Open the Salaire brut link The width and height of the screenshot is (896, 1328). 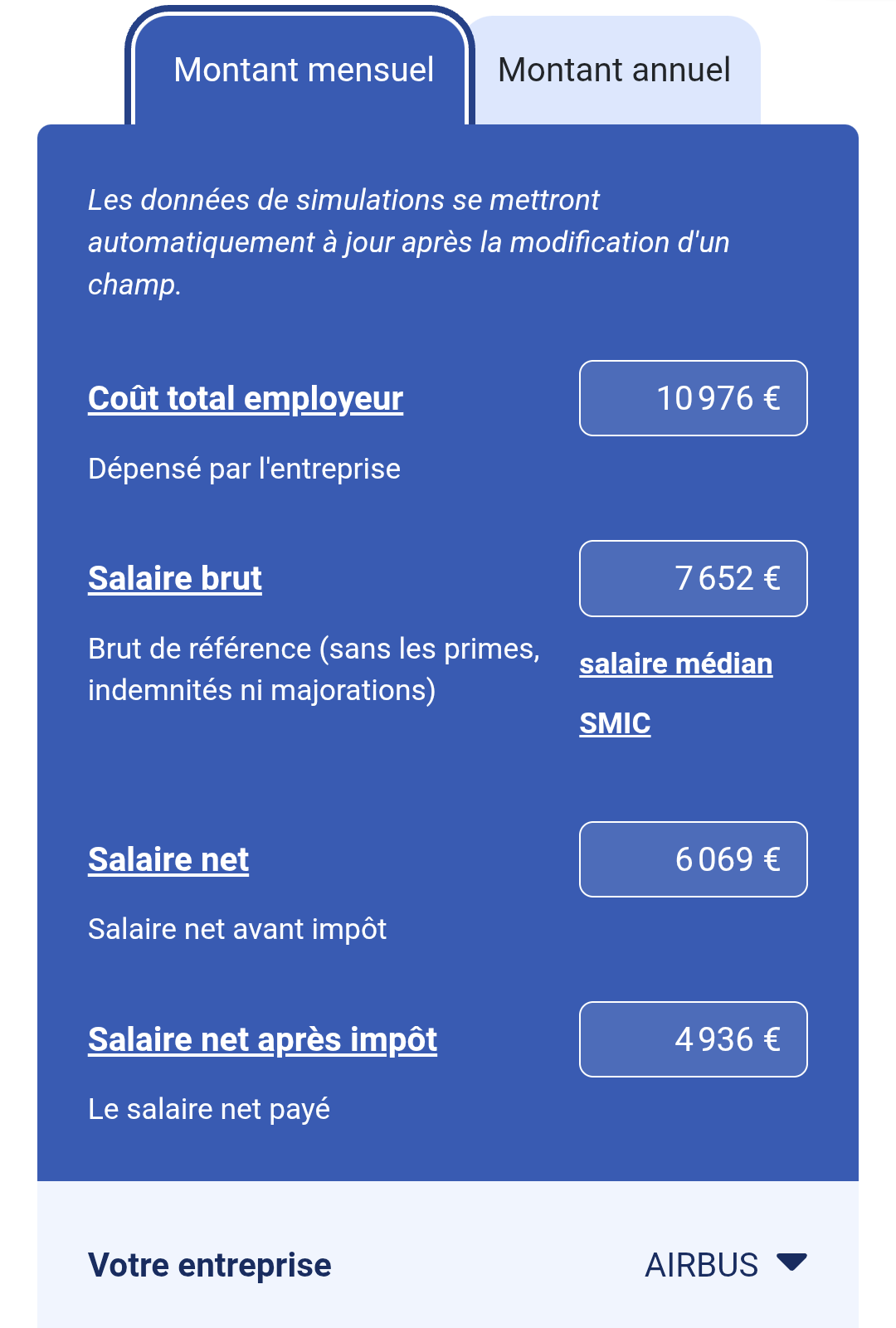[175, 578]
